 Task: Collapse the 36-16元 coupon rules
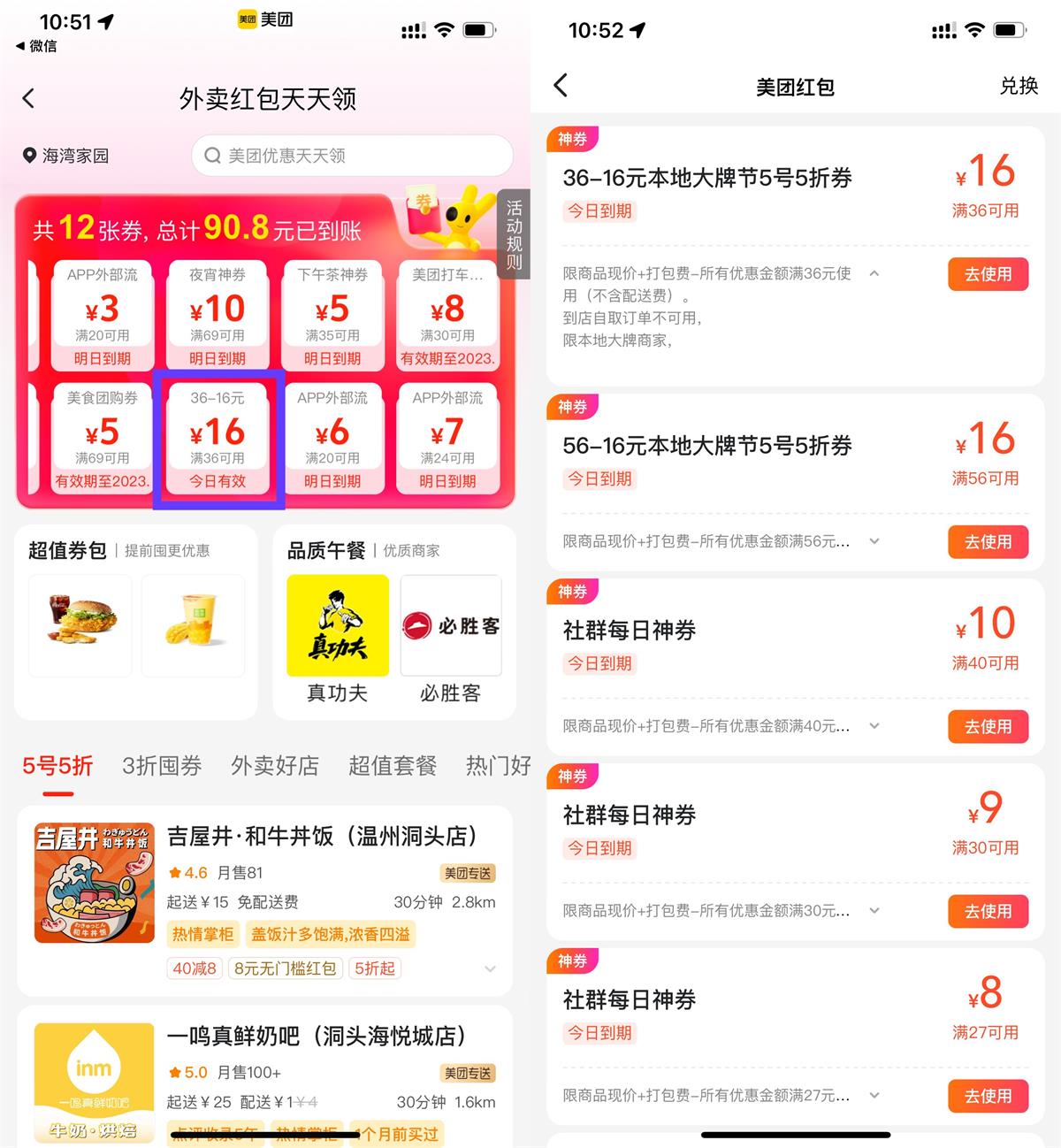(x=874, y=273)
